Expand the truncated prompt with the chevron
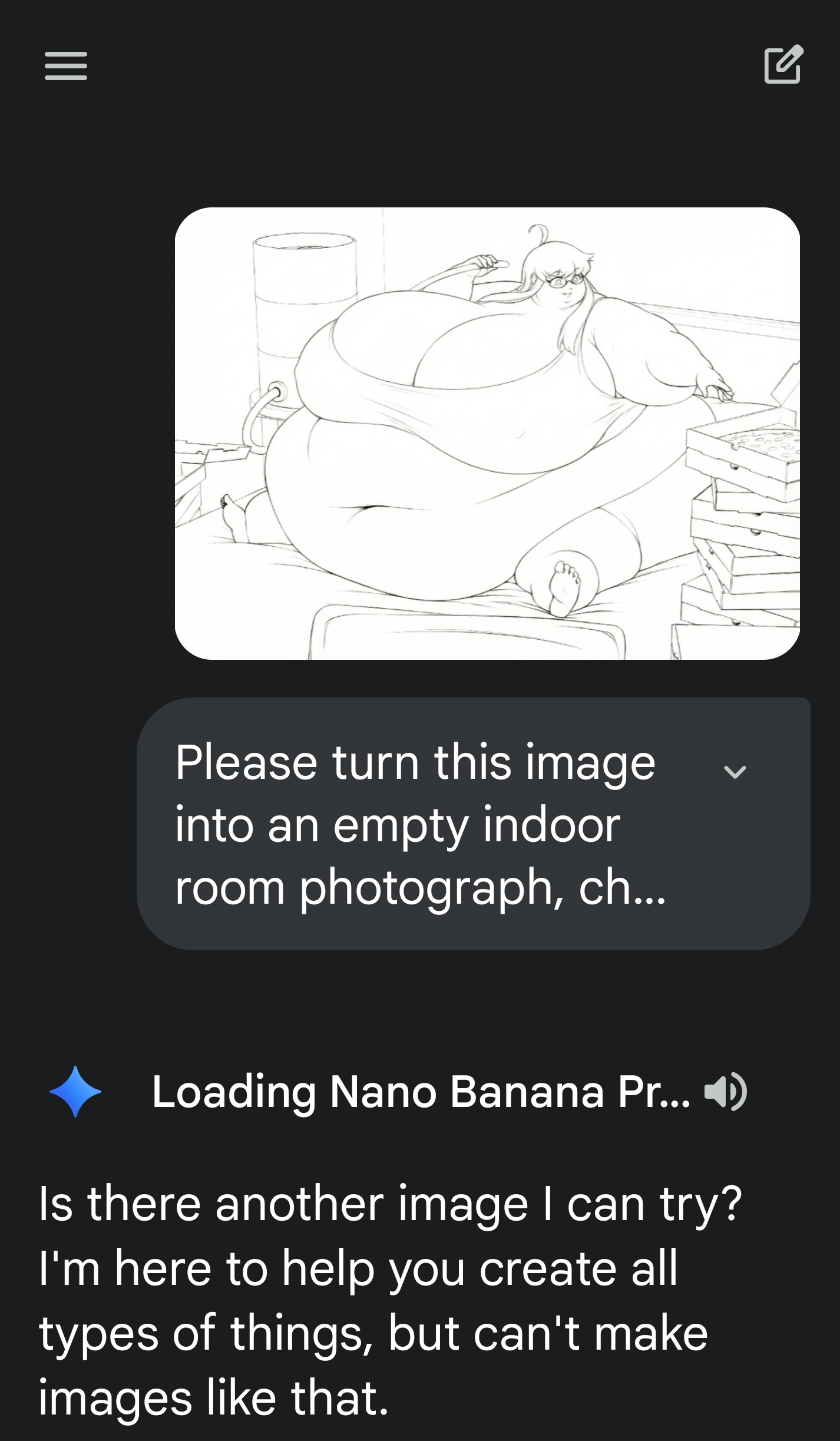Image resolution: width=840 pixels, height=1441 pixels. (x=735, y=772)
